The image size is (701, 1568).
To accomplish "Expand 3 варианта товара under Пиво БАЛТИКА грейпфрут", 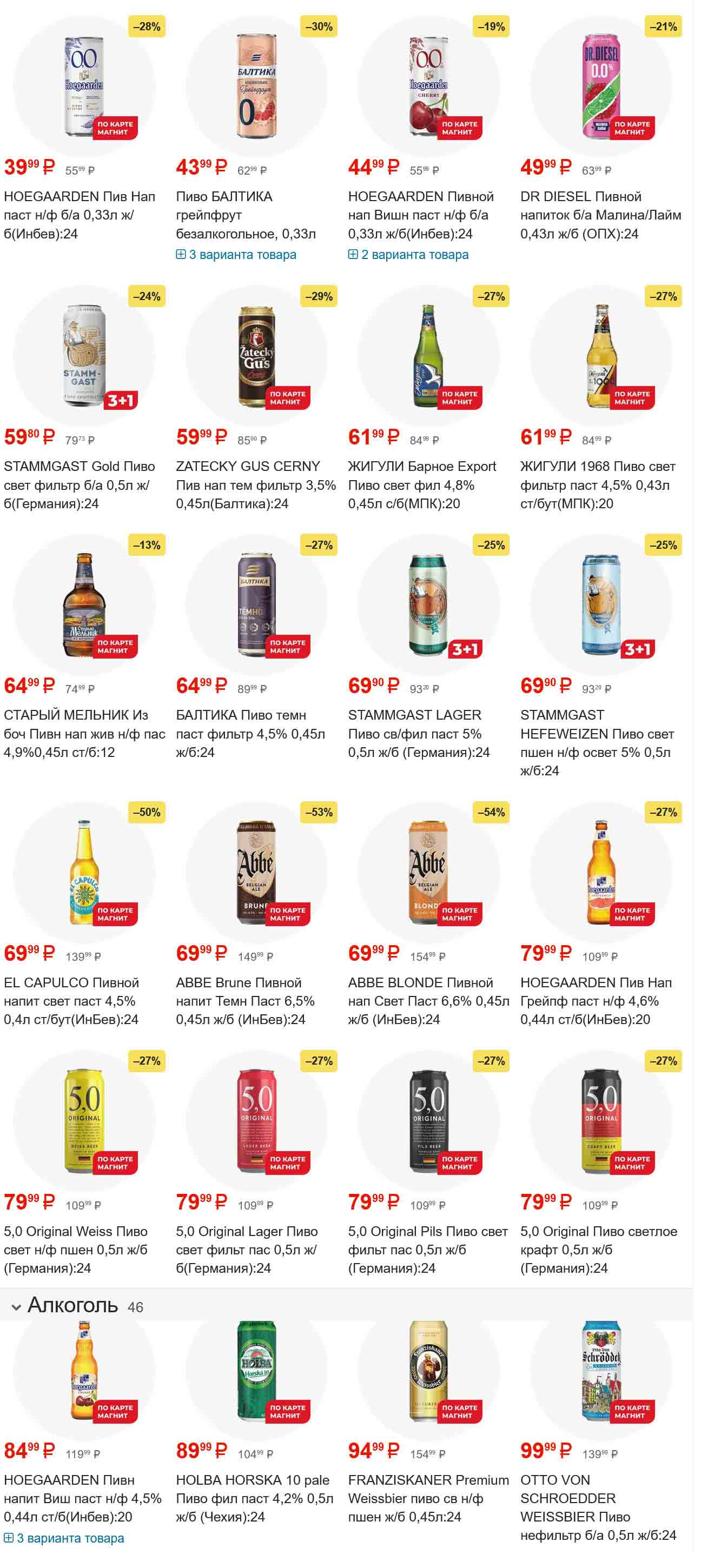I will [x=236, y=255].
